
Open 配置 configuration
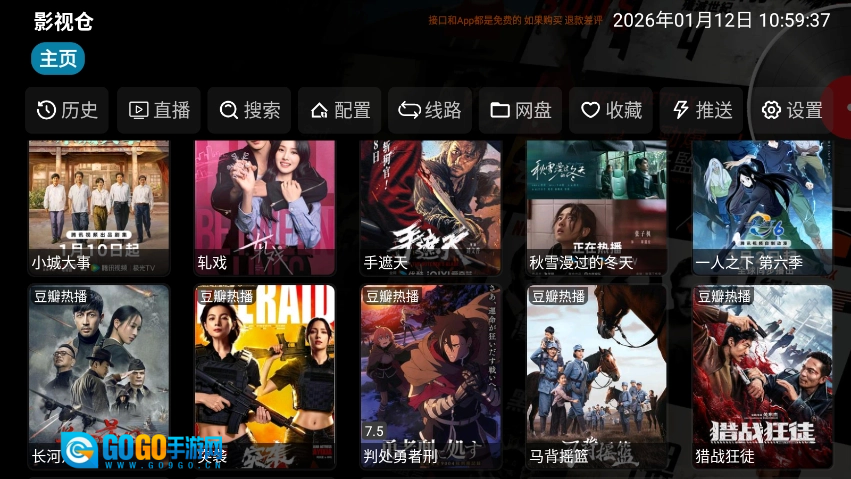pyautogui.click(x=340, y=110)
